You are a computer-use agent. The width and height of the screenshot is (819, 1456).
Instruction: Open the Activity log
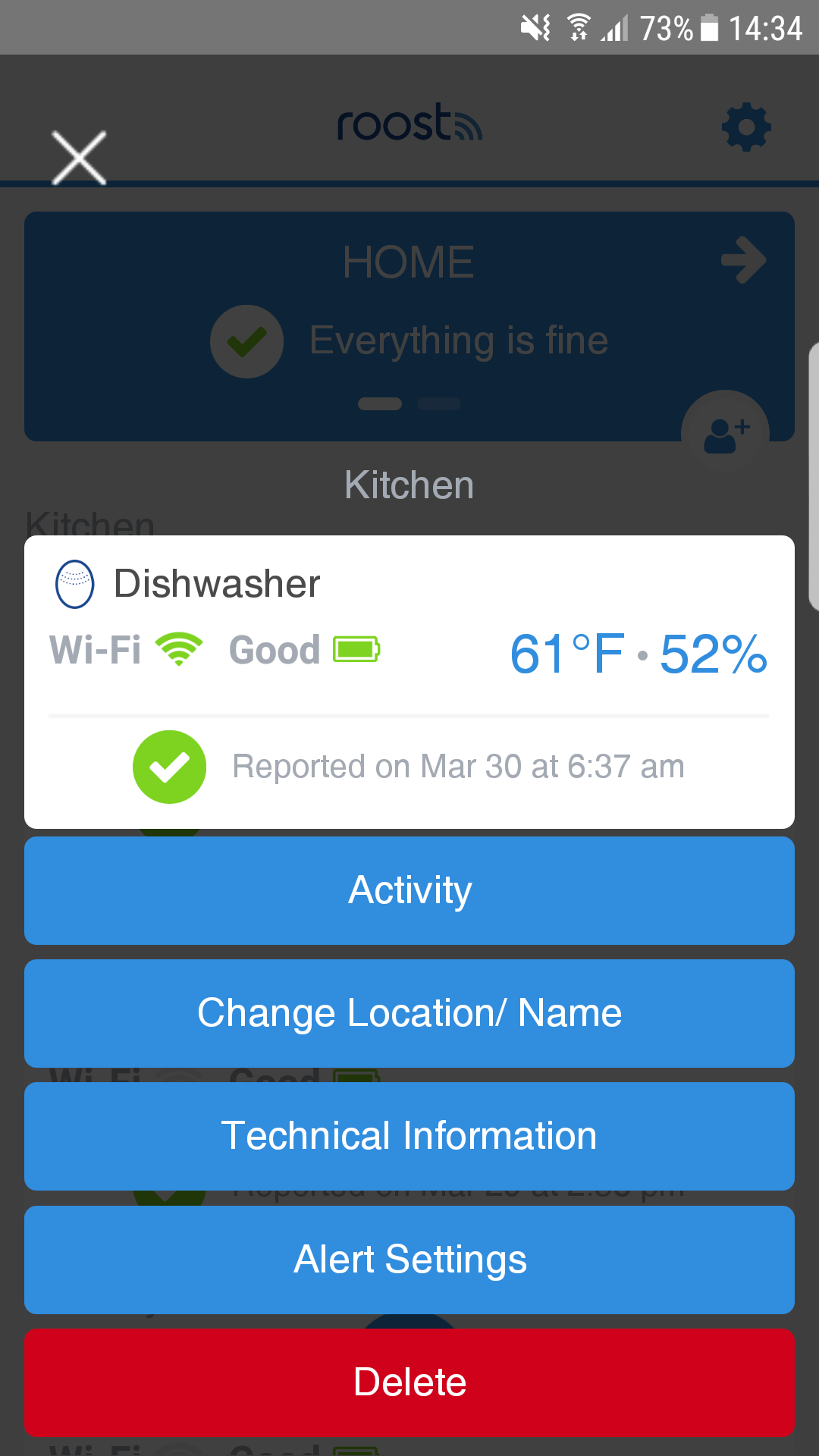click(409, 890)
